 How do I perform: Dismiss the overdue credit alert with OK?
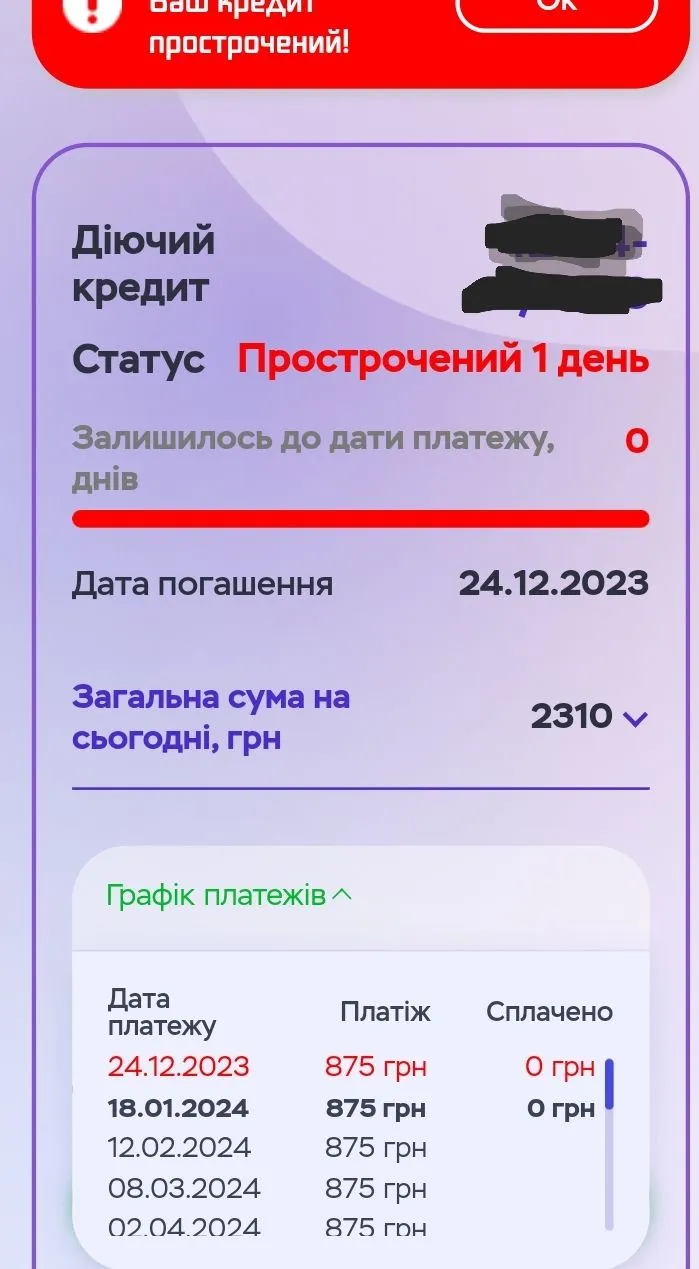(556, 10)
